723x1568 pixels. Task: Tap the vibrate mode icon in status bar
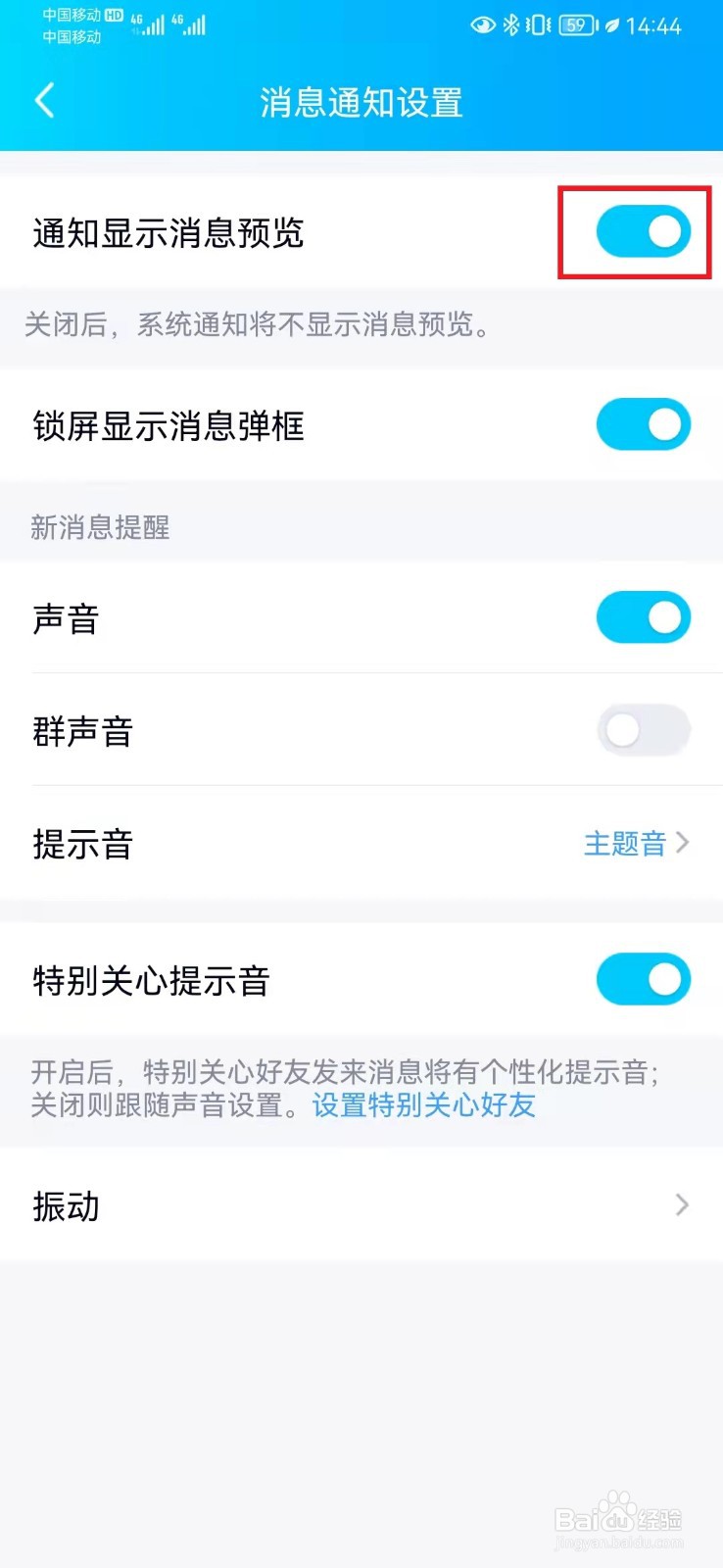(x=537, y=26)
